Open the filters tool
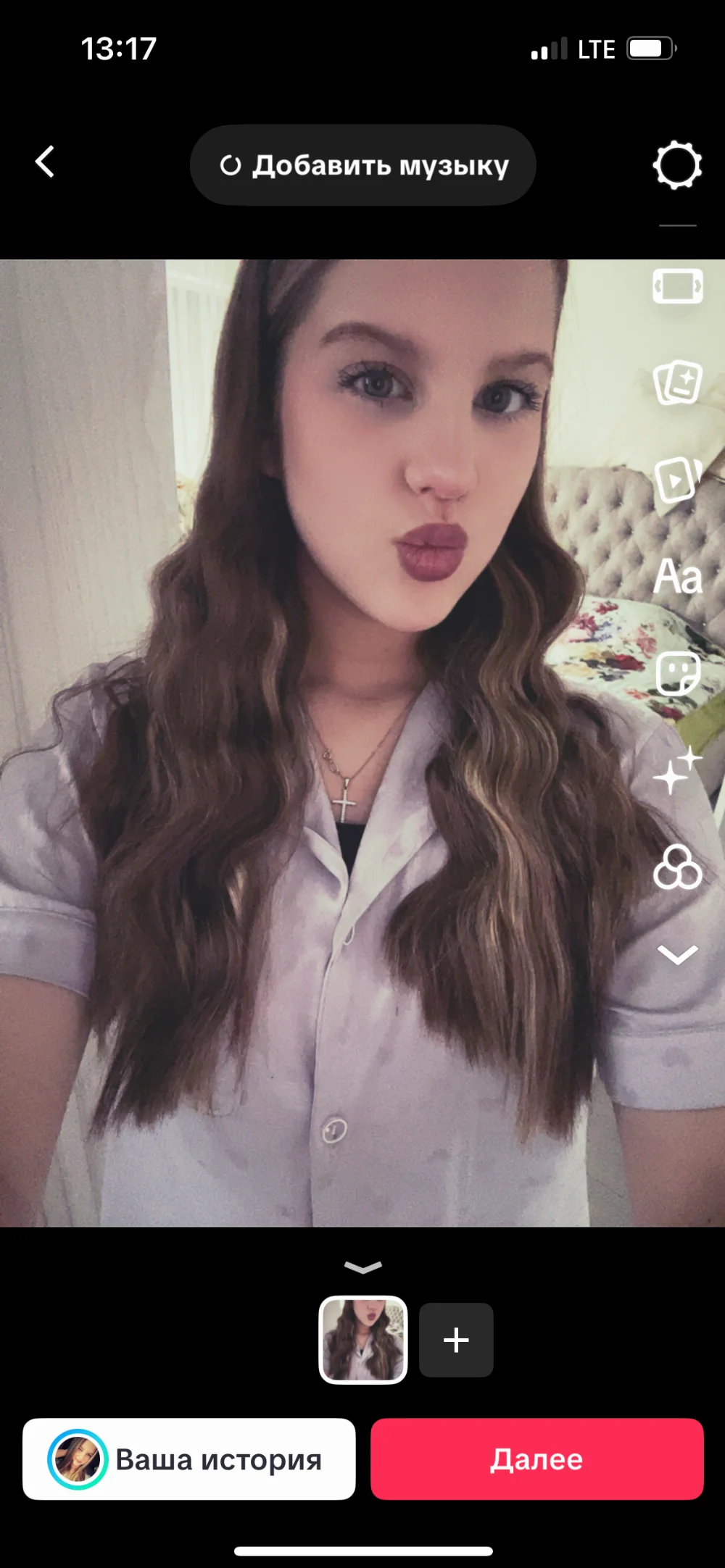 coord(677,867)
